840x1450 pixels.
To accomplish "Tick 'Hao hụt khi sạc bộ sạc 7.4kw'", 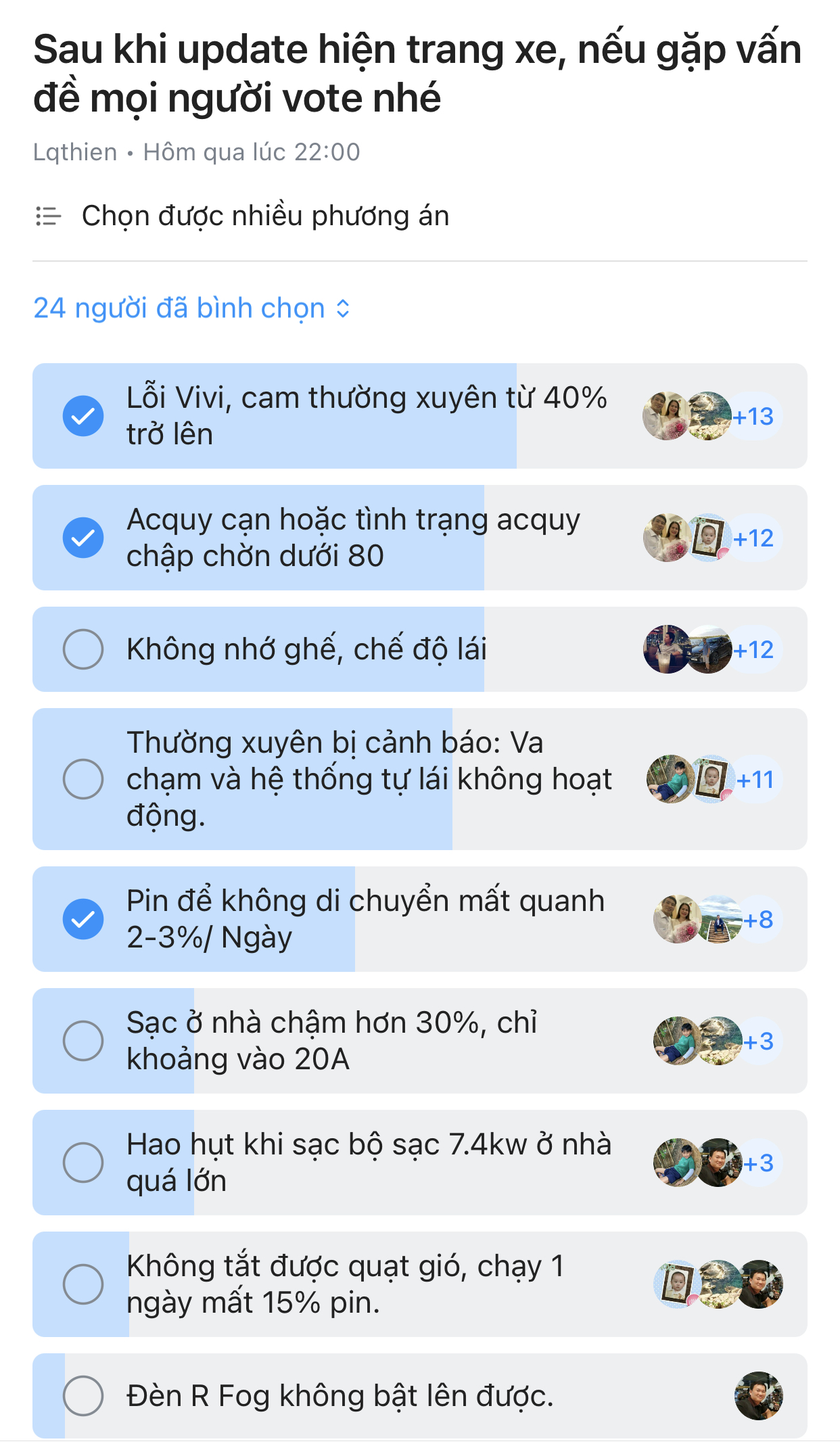I will coord(83,1163).
